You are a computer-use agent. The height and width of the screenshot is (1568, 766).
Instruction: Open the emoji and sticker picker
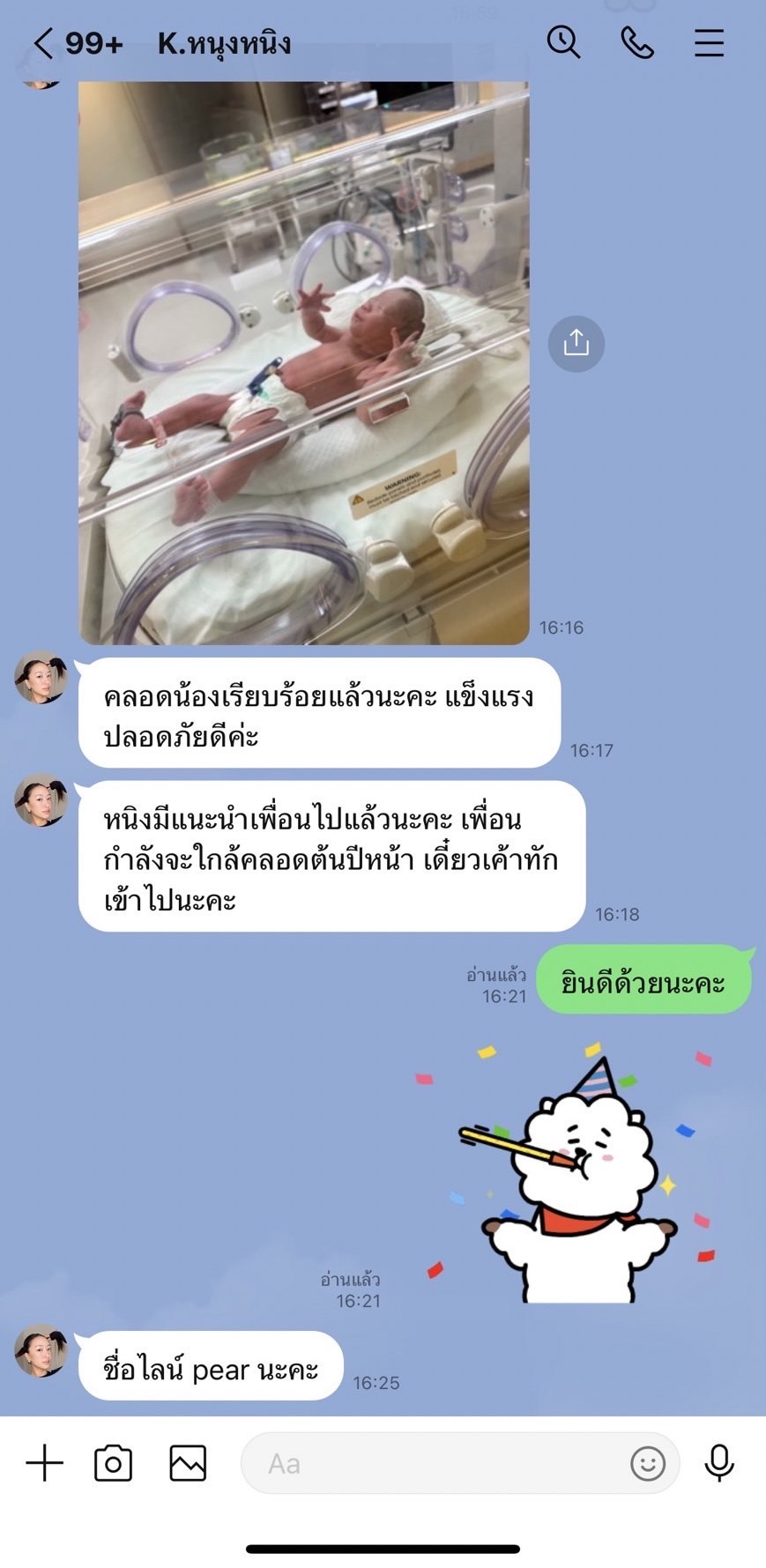tap(648, 1464)
